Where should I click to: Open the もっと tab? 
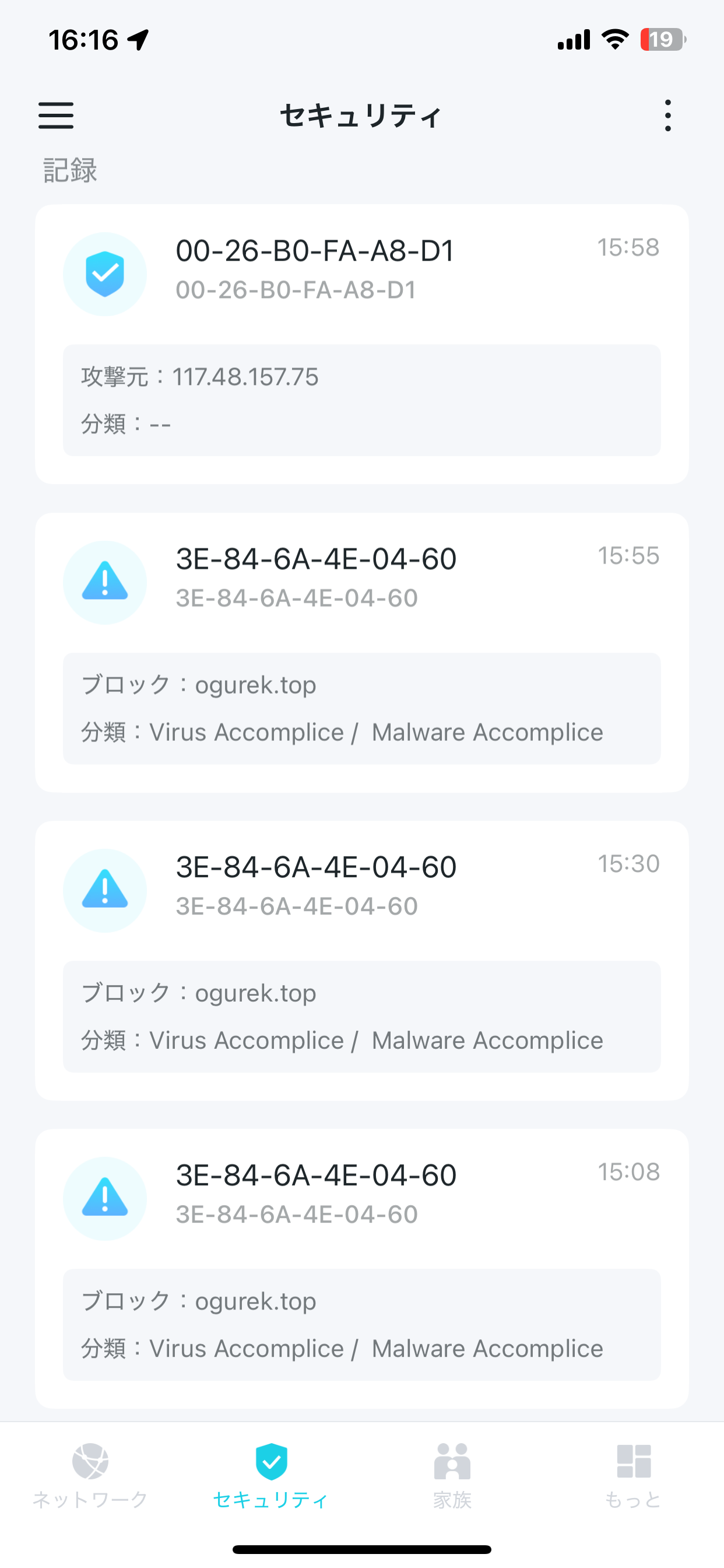click(x=633, y=1475)
